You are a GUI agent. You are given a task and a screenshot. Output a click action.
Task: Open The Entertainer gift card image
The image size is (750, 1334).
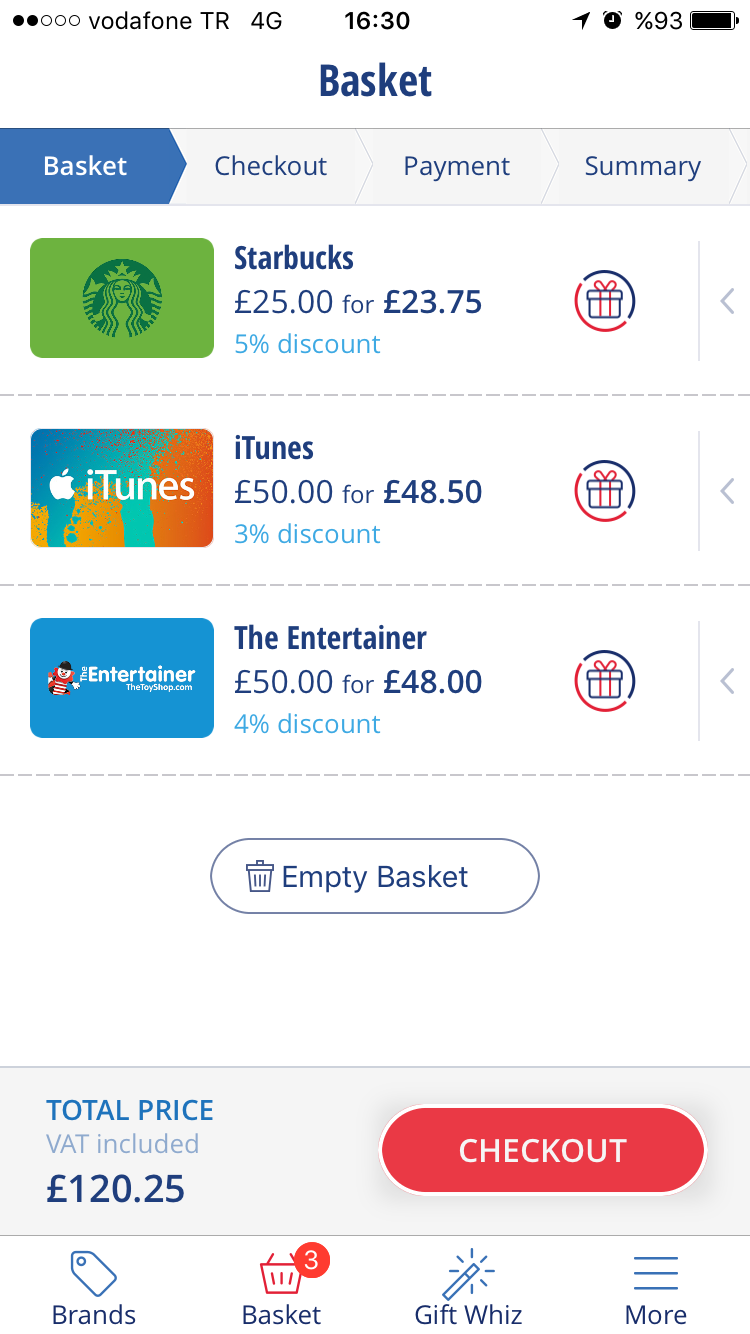[122, 678]
